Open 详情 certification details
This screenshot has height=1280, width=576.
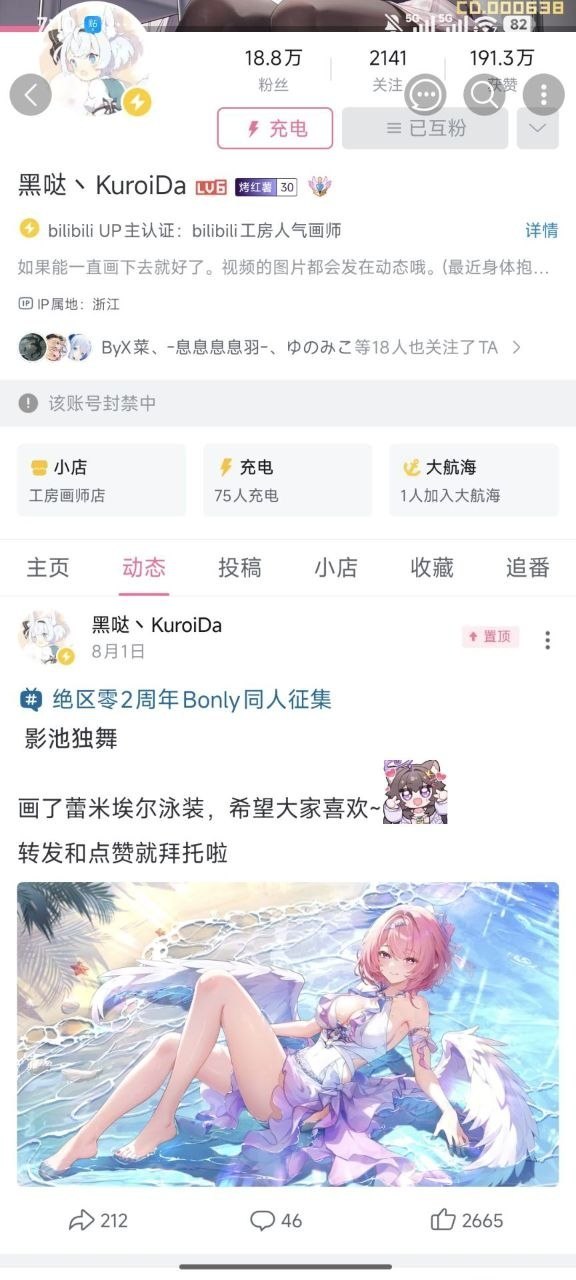coord(542,230)
